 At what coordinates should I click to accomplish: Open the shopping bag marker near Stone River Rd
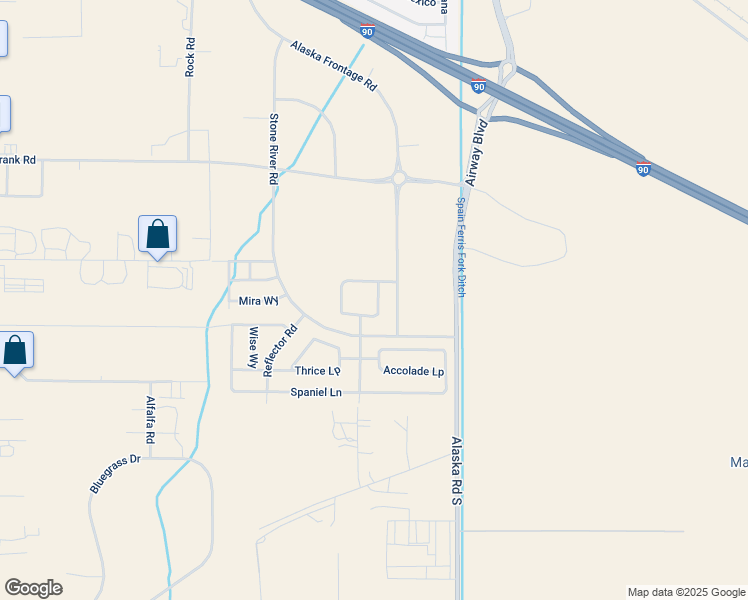157,235
